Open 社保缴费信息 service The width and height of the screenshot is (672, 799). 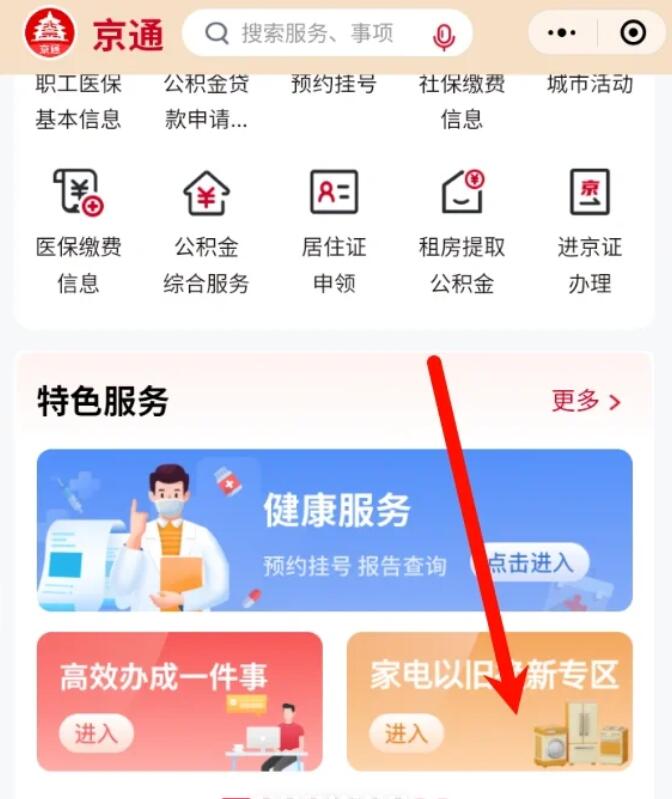[x=461, y=102]
